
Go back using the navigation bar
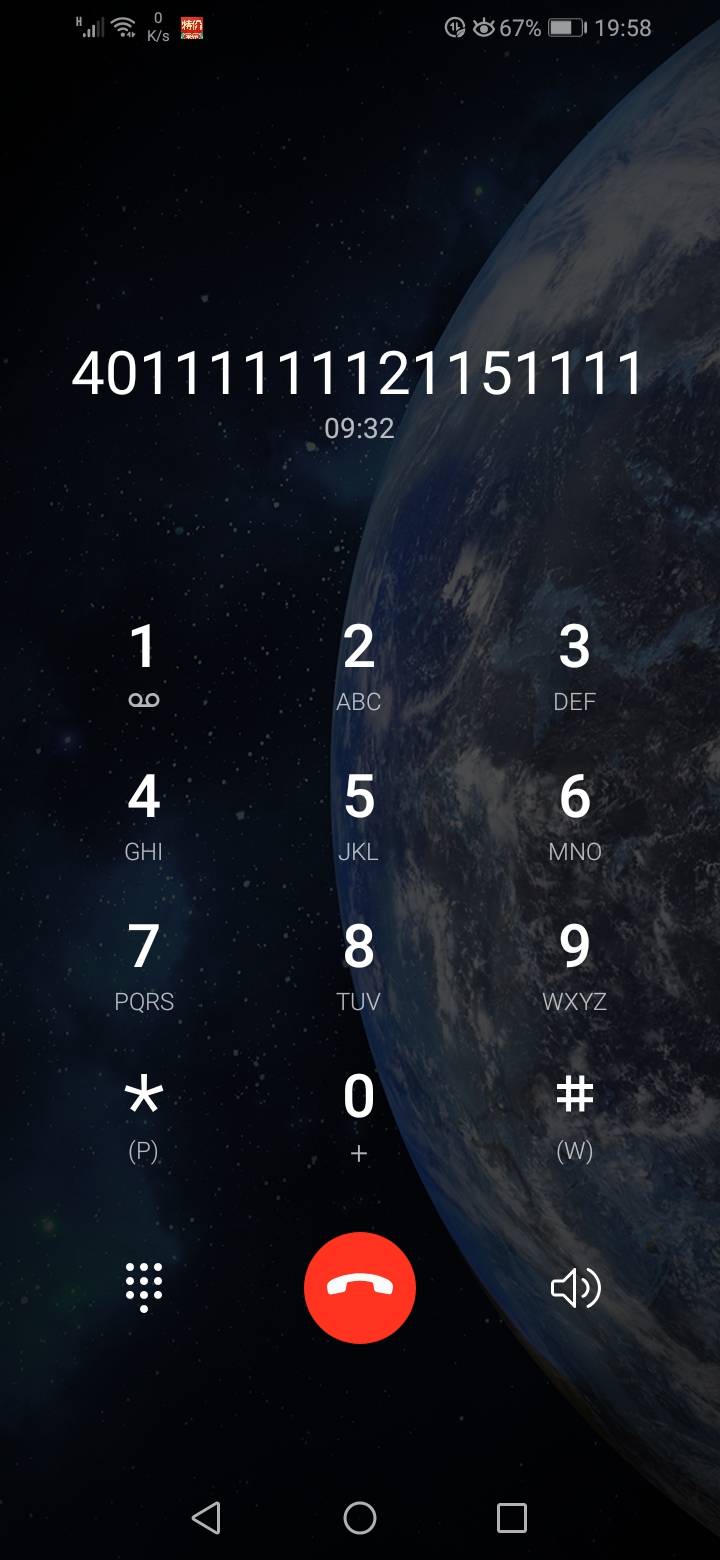[206, 1518]
